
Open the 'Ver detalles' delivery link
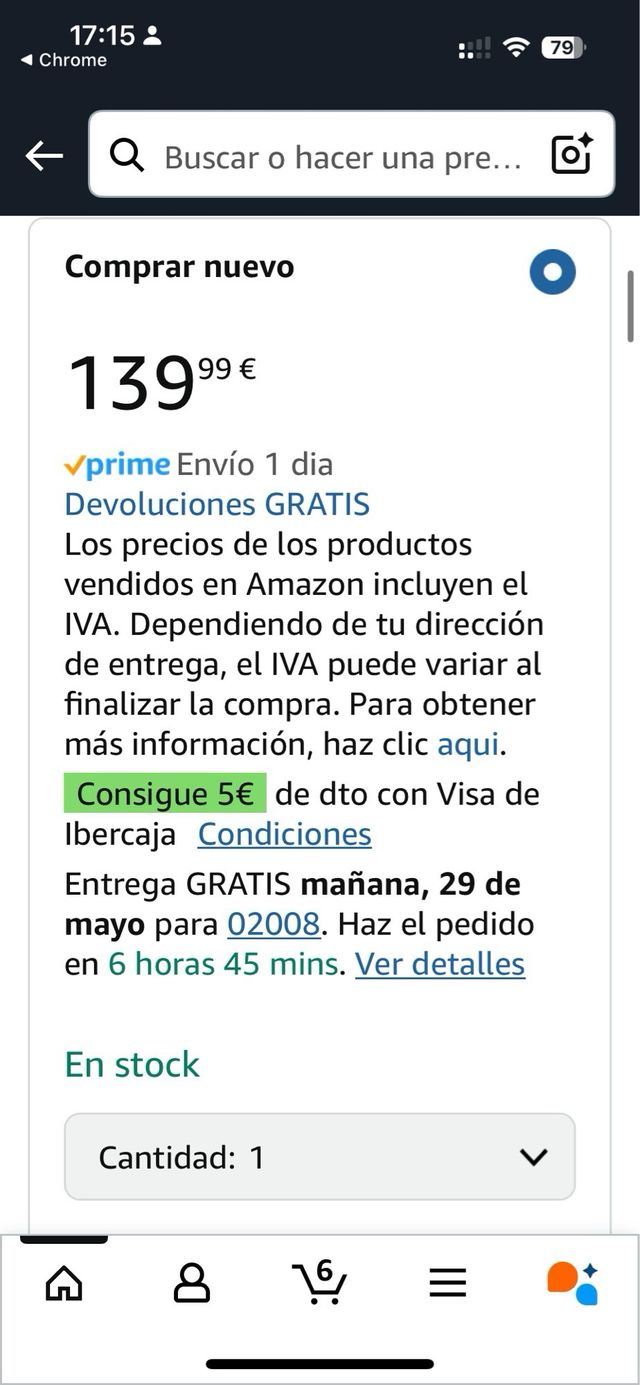tap(439, 964)
